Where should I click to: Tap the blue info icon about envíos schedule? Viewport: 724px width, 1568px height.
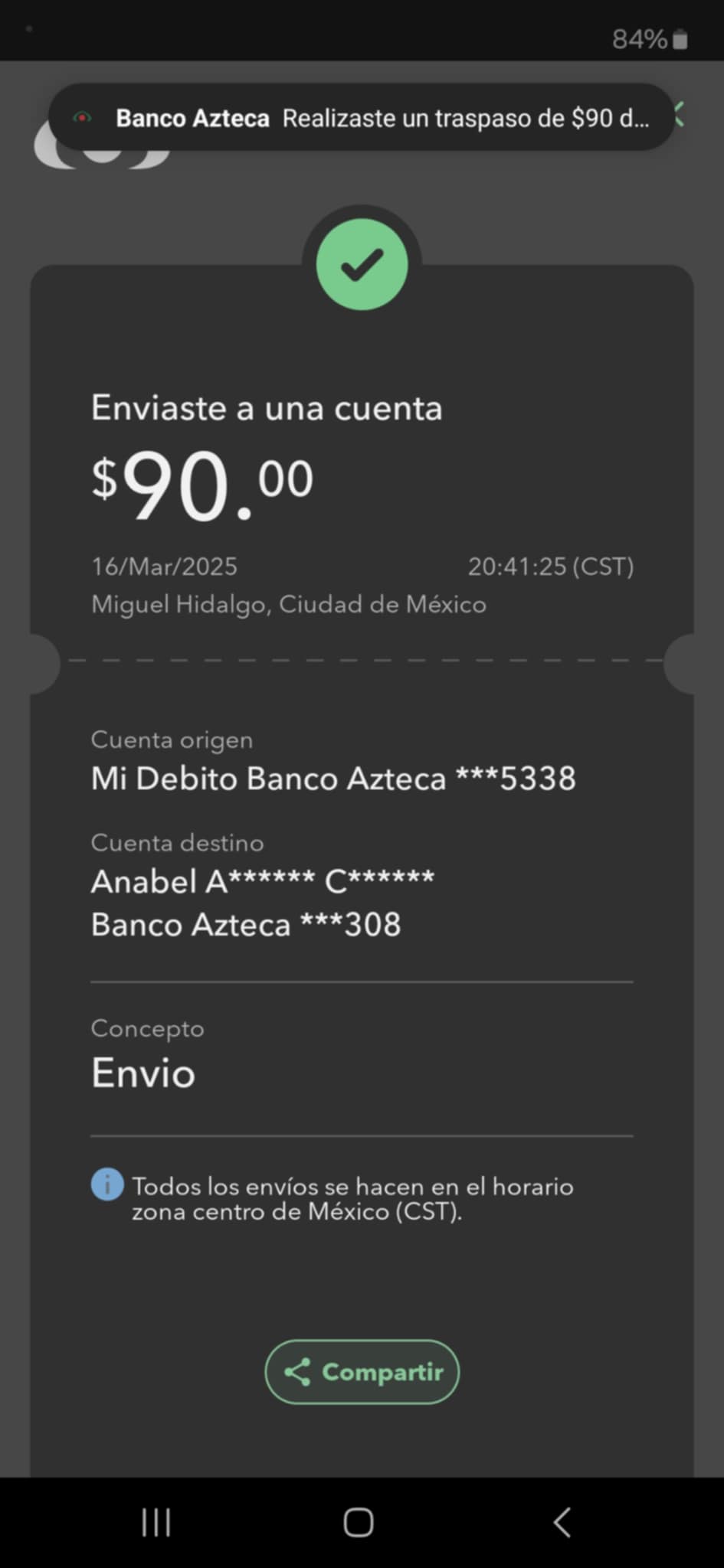pos(107,1185)
